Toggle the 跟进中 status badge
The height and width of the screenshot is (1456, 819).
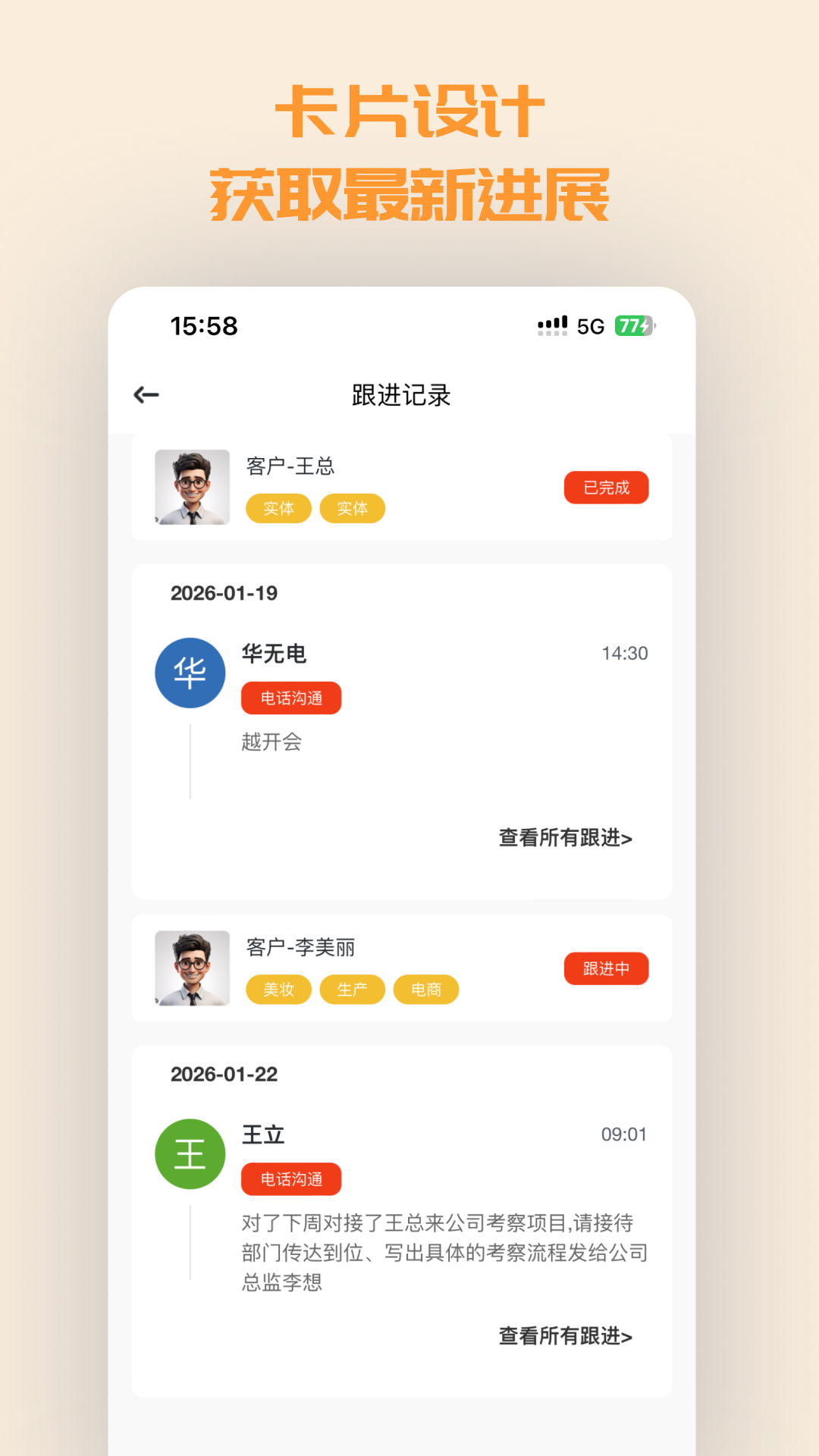point(606,968)
